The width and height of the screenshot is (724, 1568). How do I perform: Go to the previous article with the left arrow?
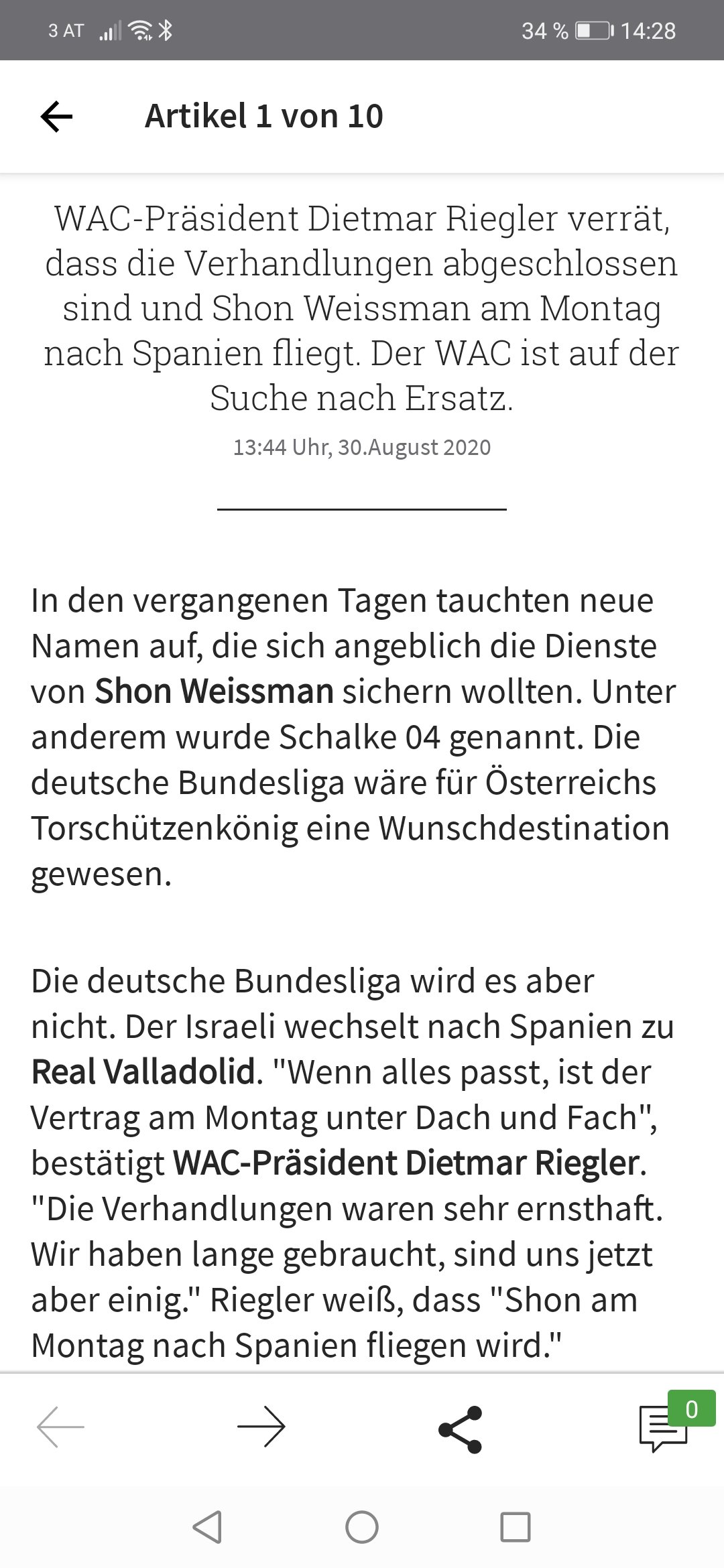tap(60, 1427)
